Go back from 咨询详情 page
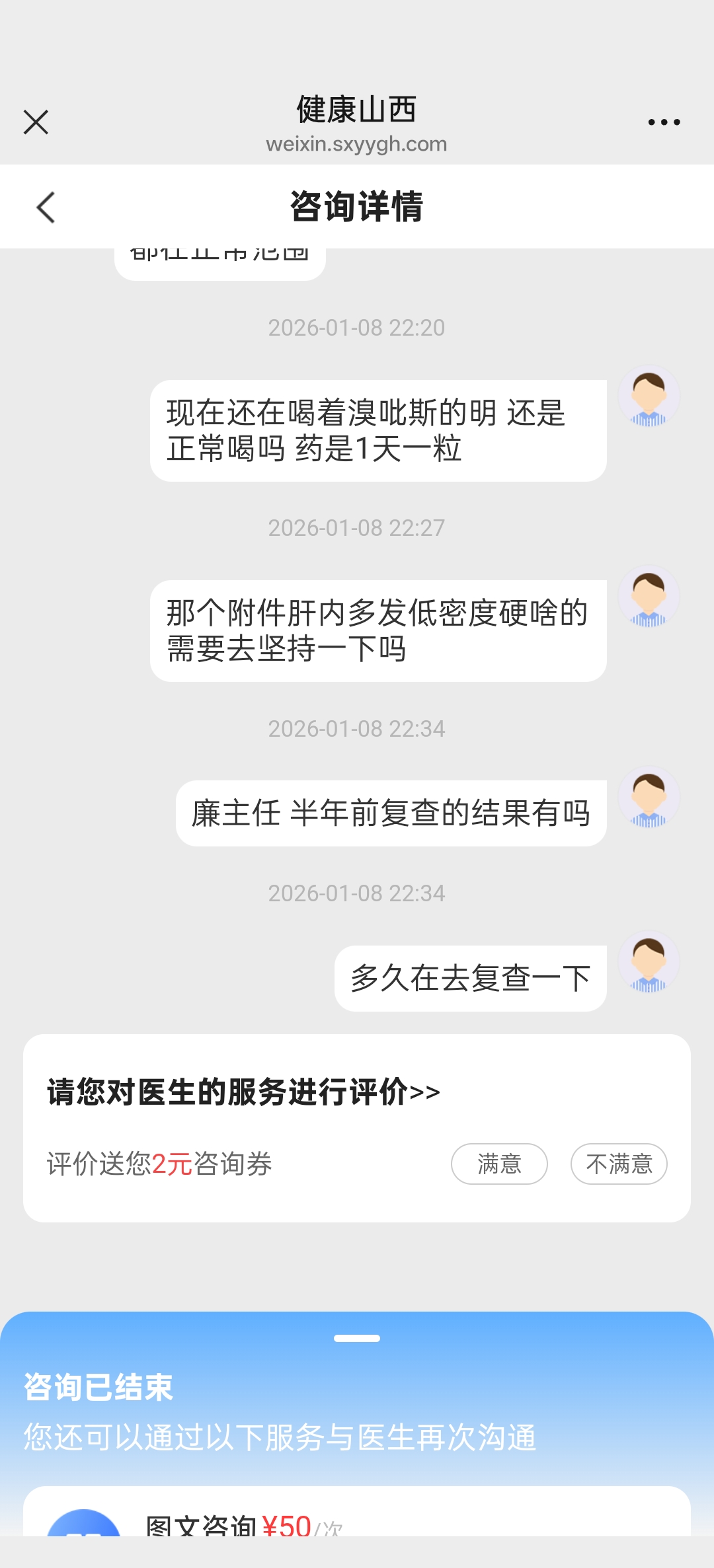714x1568 pixels. (46, 207)
